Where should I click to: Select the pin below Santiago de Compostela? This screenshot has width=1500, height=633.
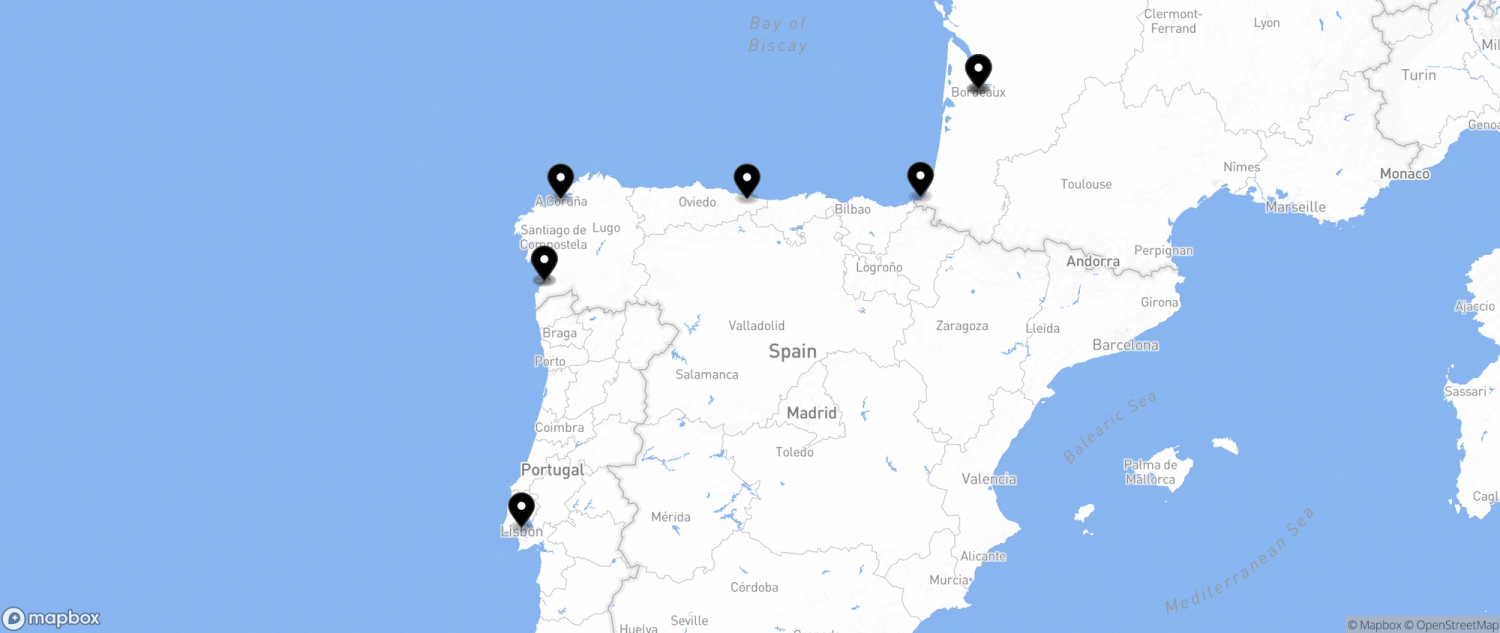pos(544,263)
